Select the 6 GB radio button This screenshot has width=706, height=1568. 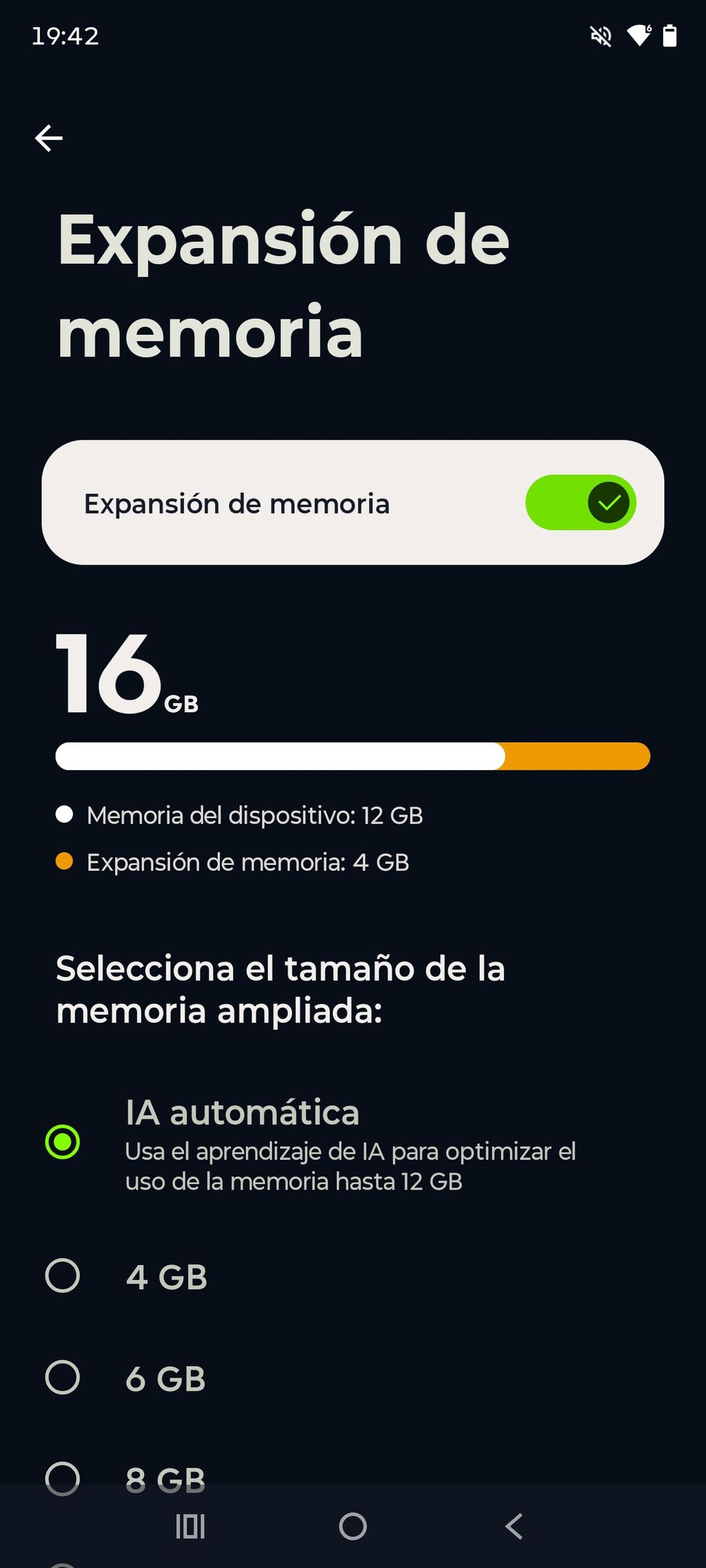(64, 1378)
